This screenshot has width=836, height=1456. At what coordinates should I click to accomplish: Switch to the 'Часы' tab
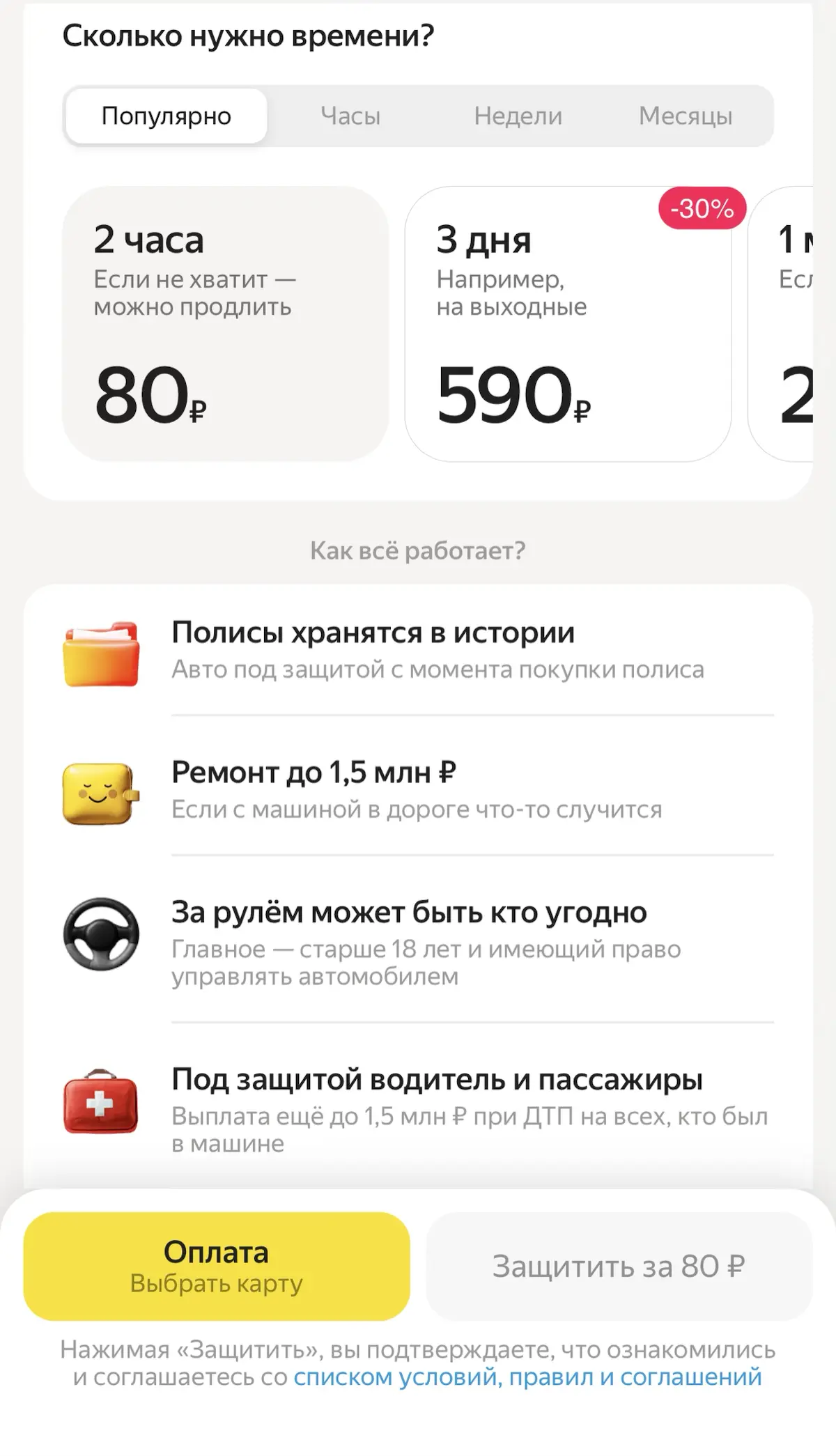tap(351, 116)
